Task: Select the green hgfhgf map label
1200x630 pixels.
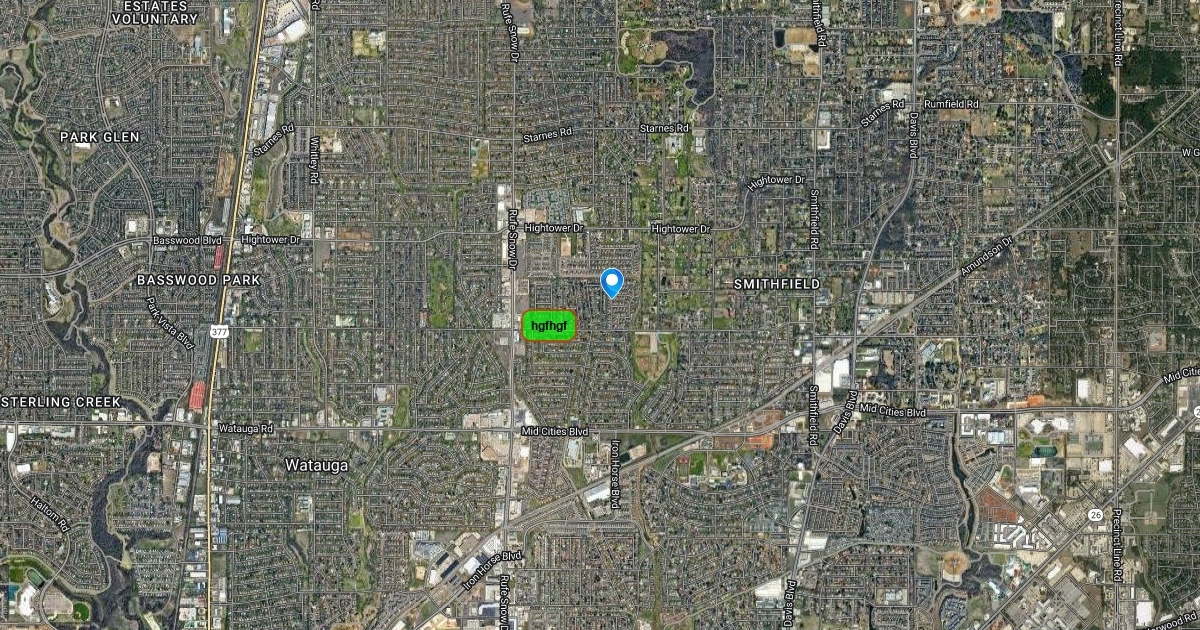Action: click(x=550, y=325)
